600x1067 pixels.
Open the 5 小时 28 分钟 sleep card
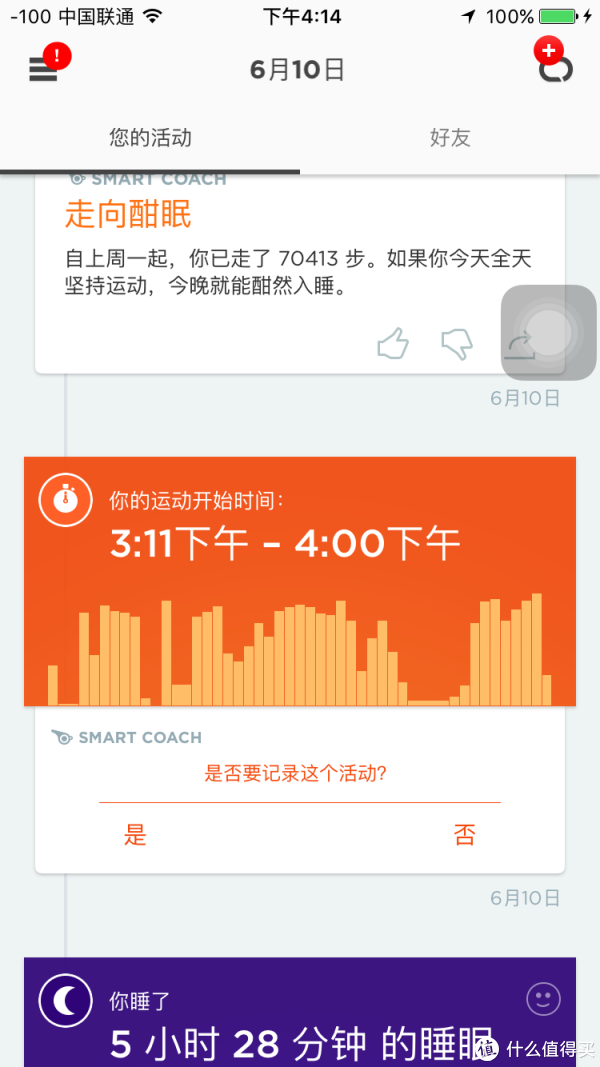[x=300, y=1012]
